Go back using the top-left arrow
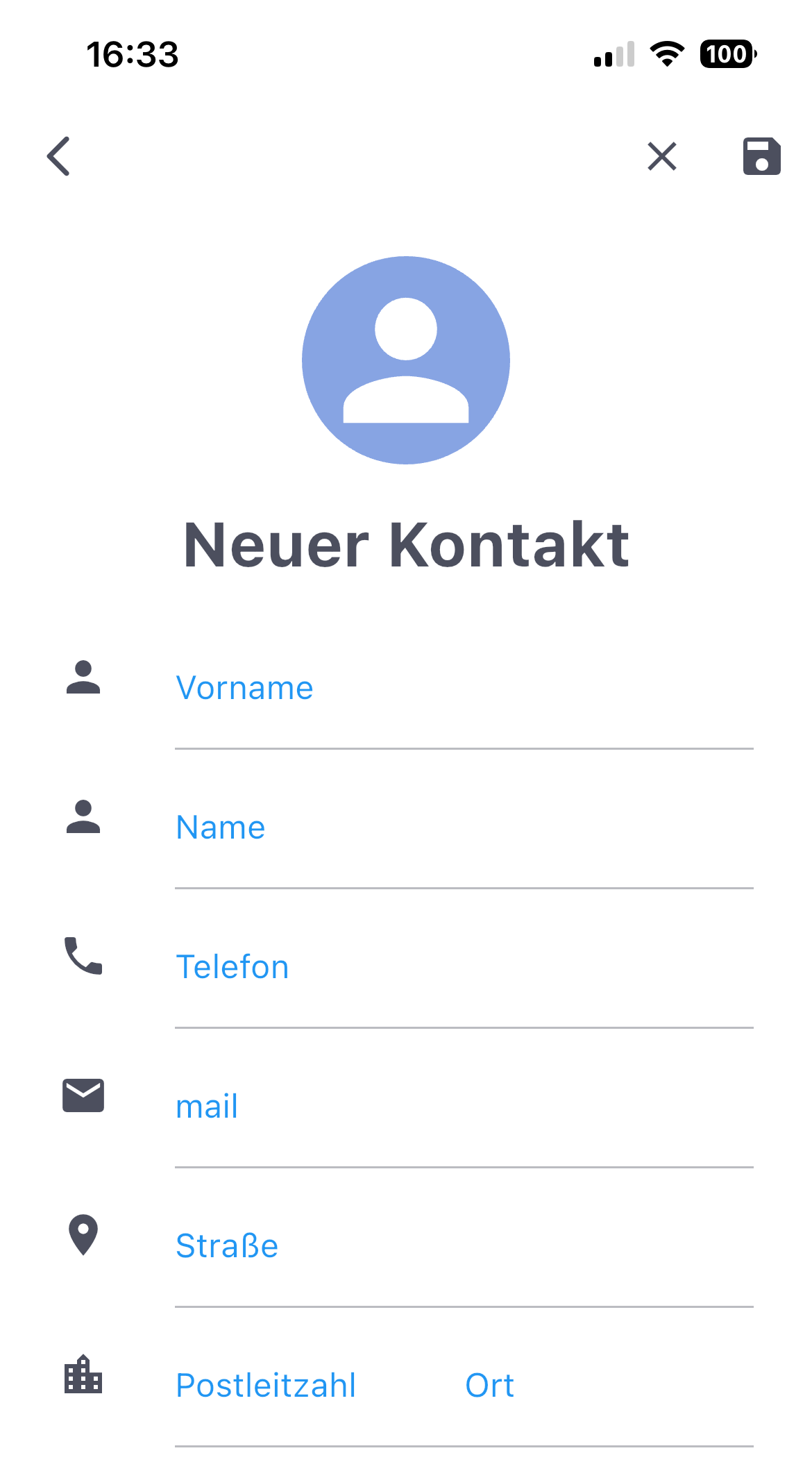Screen dimensions: 812x1462 [59, 156]
